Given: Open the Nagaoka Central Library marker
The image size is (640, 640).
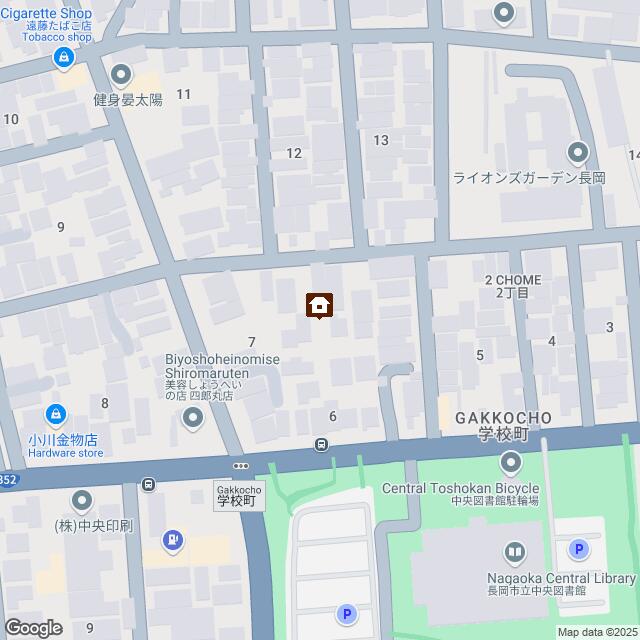Looking at the screenshot, I should (515, 551).
